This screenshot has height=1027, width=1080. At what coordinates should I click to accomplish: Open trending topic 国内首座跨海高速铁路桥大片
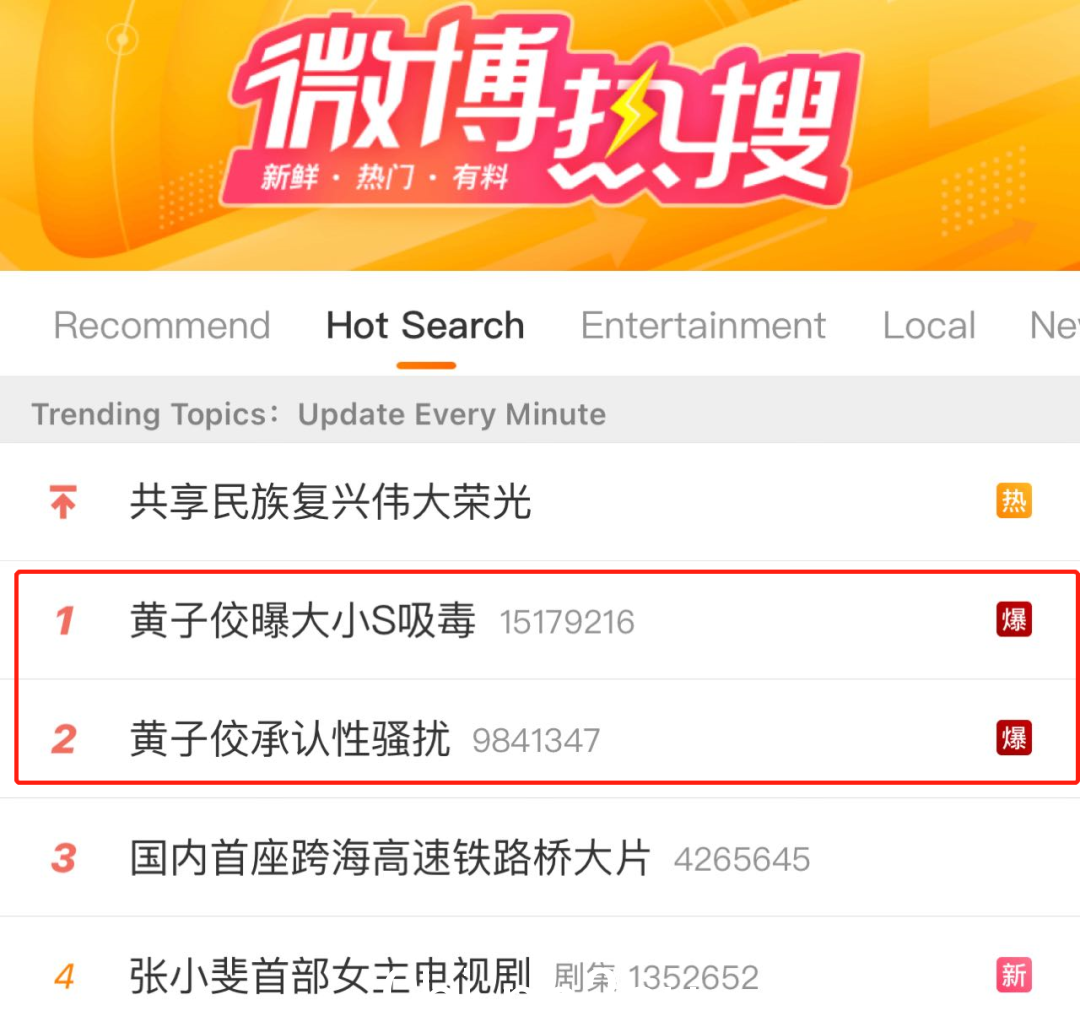pyautogui.click(x=390, y=858)
